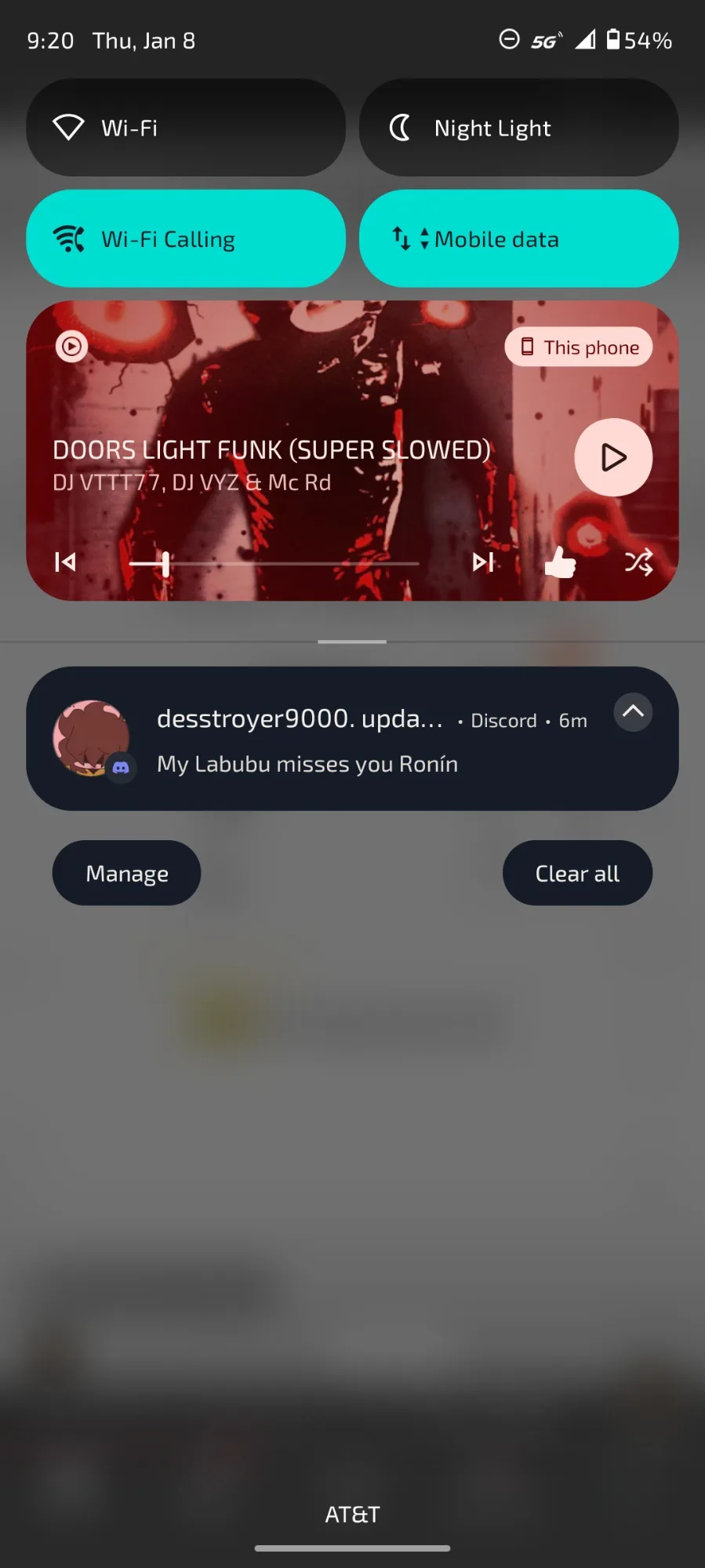Tap the media seek bar
Image resolution: width=705 pixels, height=1568 pixels.
click(x=274, y=563)
